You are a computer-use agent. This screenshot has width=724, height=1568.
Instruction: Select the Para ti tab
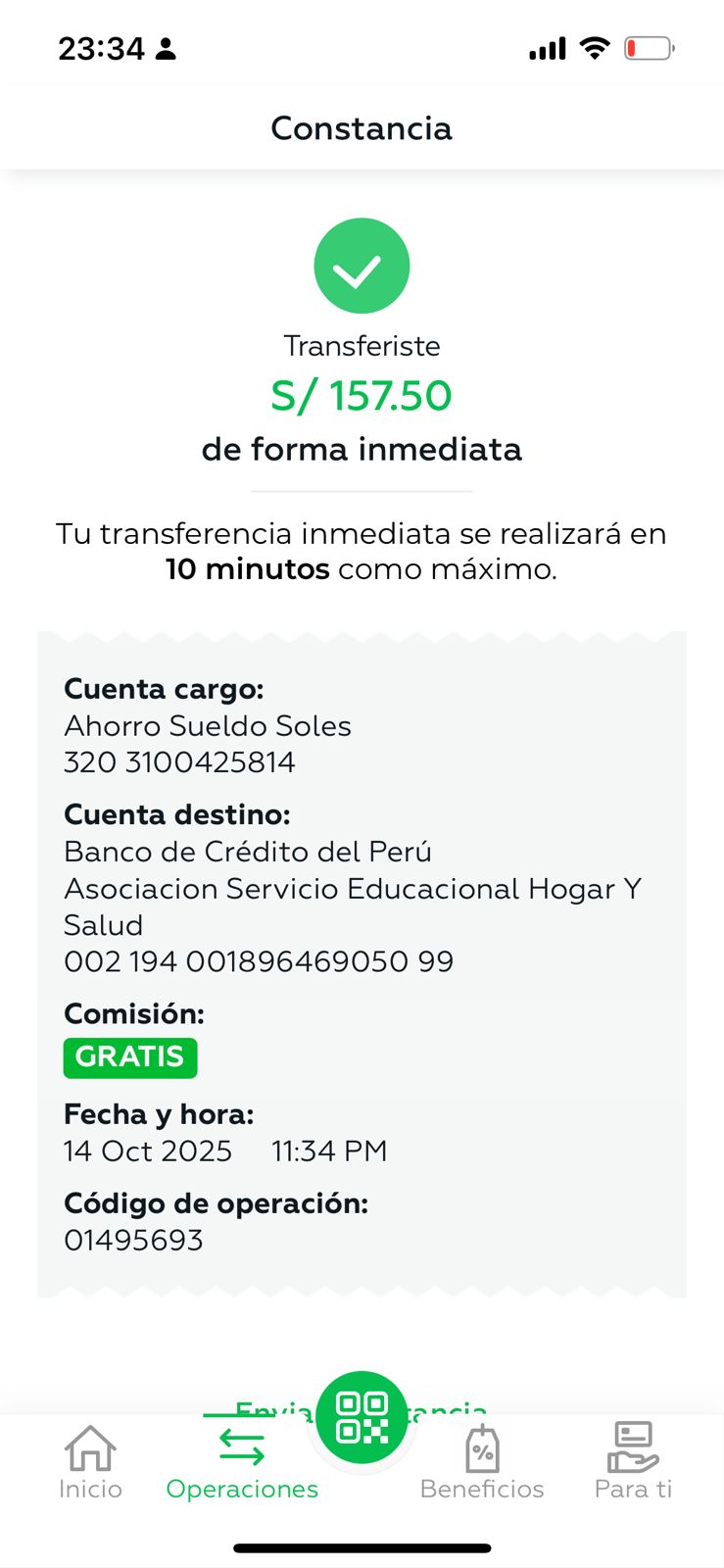pos(633,1462)
